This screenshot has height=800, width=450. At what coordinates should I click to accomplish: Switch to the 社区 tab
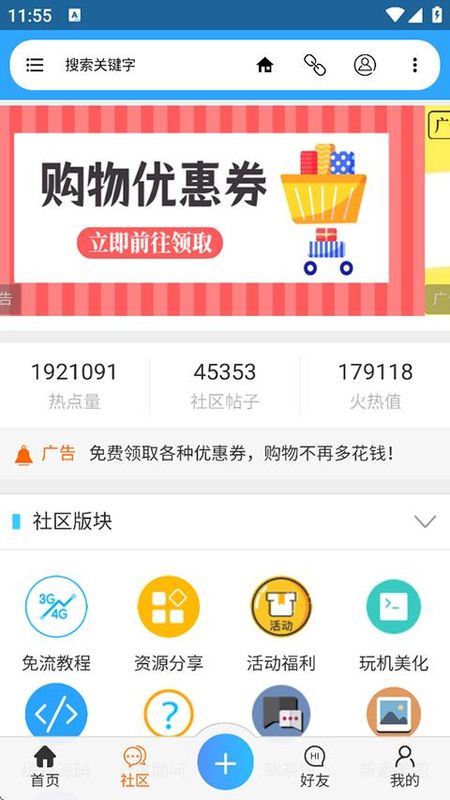[135, 767]
